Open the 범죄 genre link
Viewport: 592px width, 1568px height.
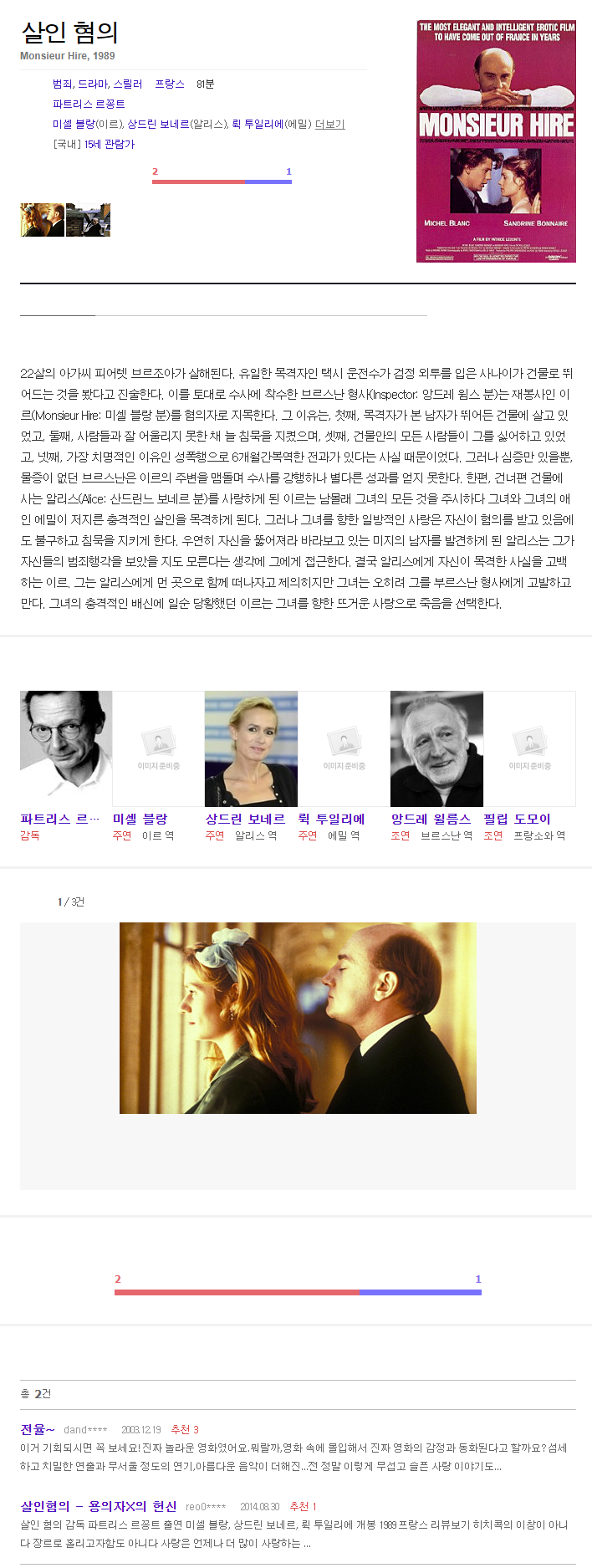(x=62, y=84)
